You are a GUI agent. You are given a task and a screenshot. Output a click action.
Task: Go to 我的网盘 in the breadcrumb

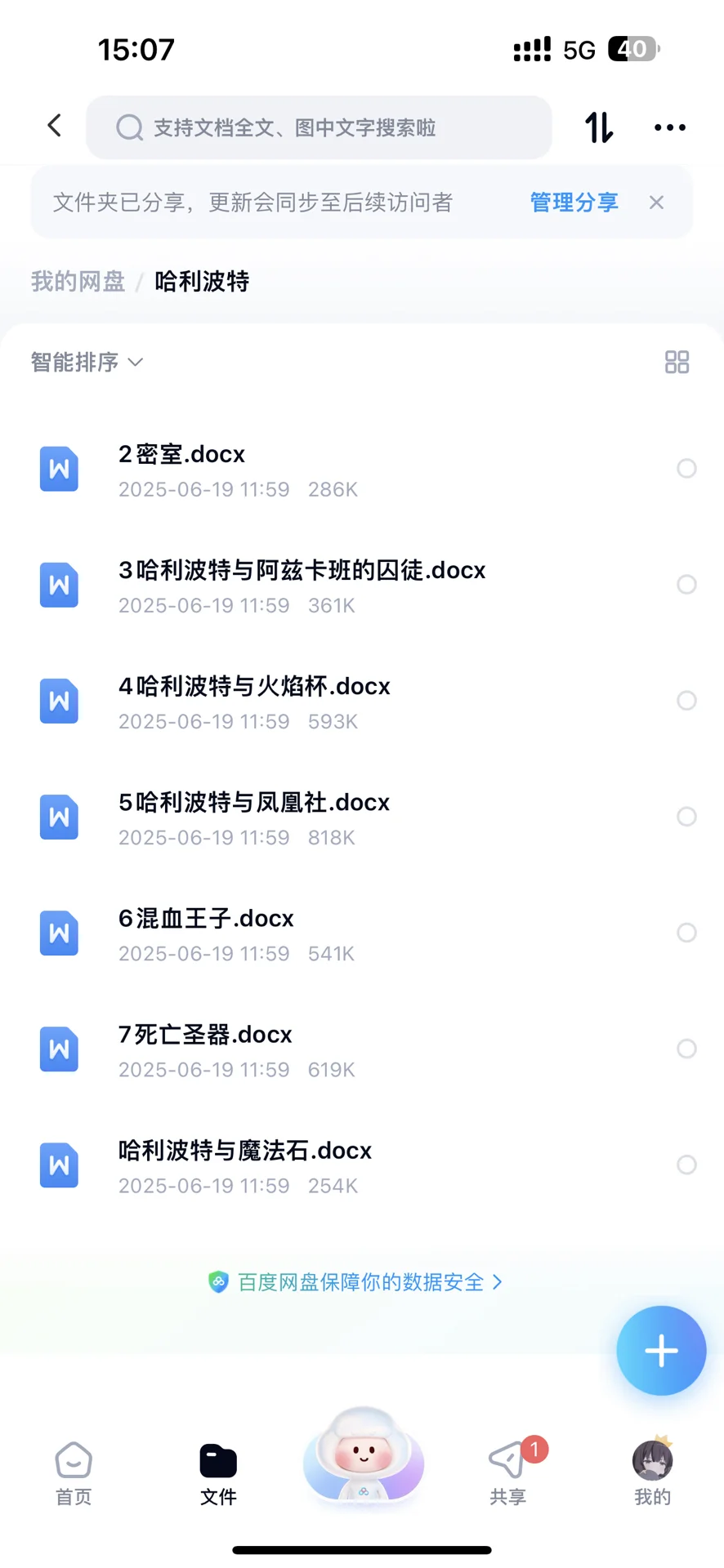click(x=78, y=282)
